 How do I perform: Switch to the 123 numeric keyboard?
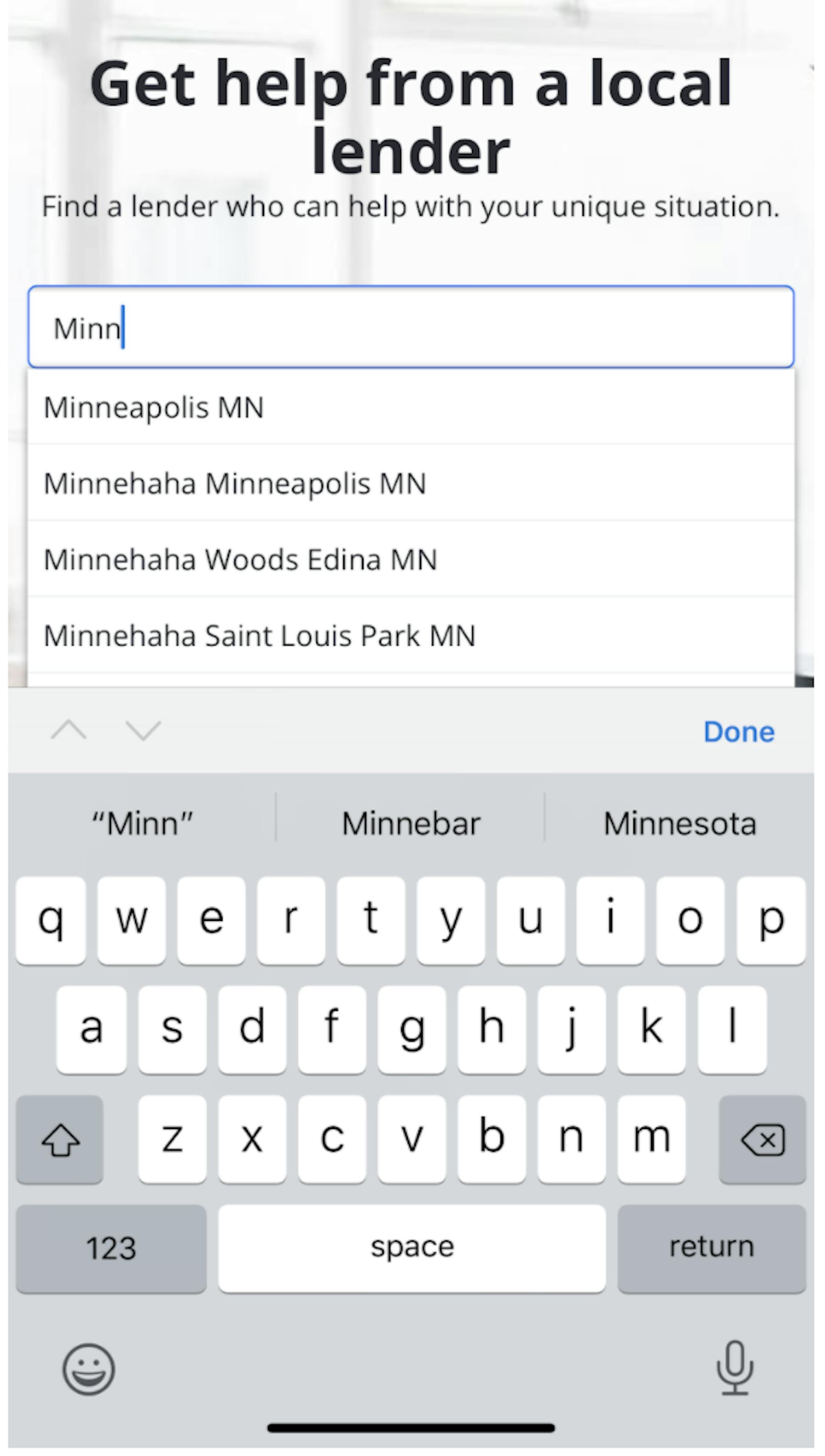[x=111, y=1249]
